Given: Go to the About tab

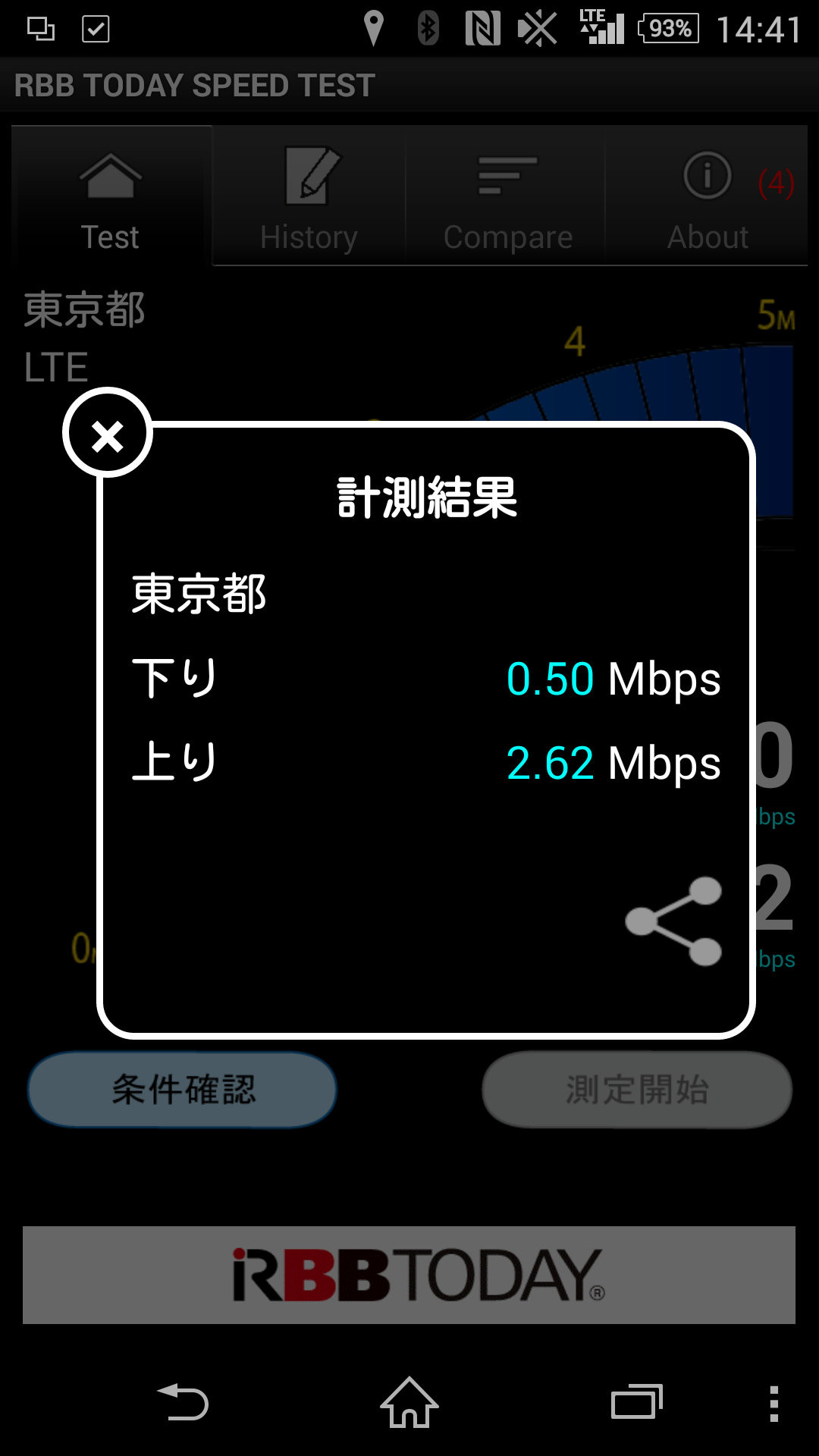Looking at the screenshot, I should pos(707,196).
